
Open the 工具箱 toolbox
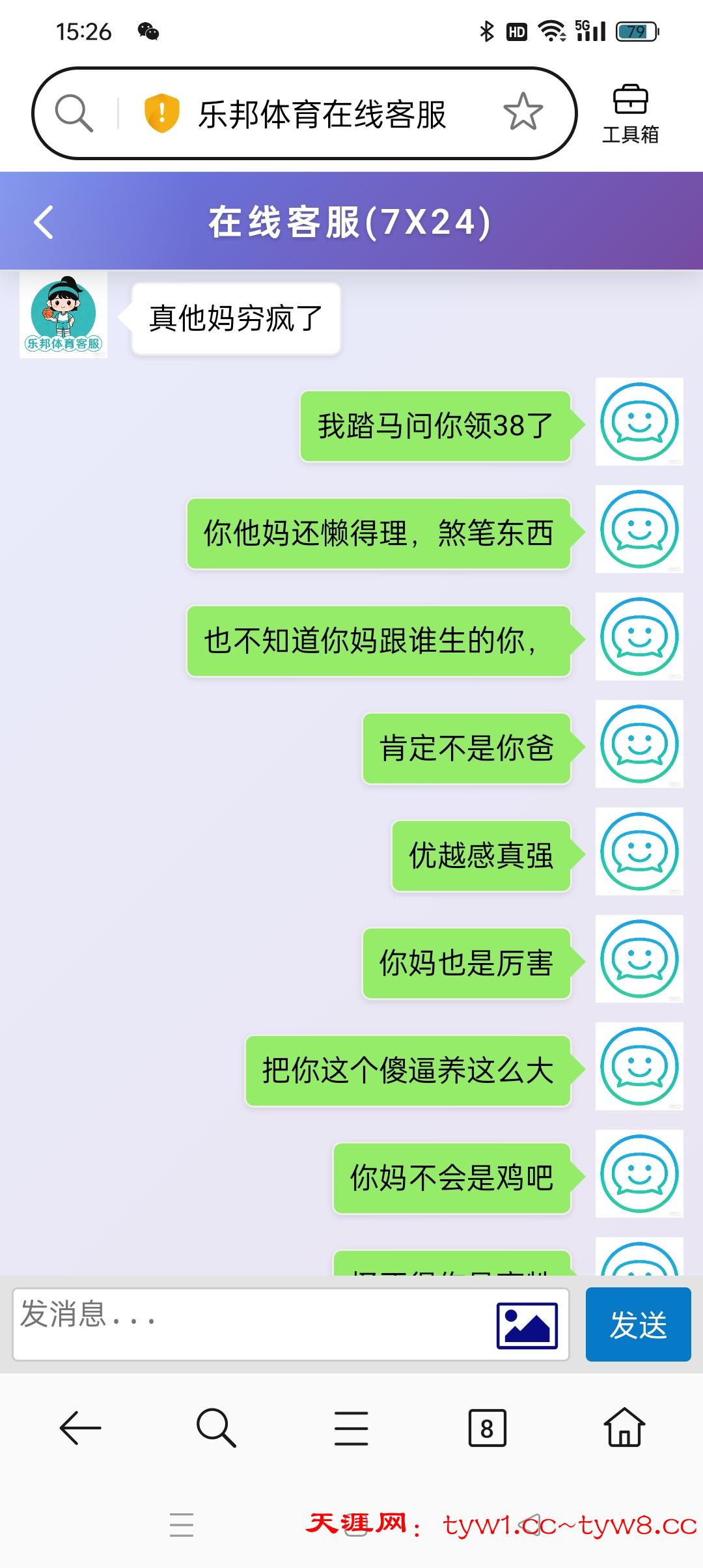[x=629, y=113]
